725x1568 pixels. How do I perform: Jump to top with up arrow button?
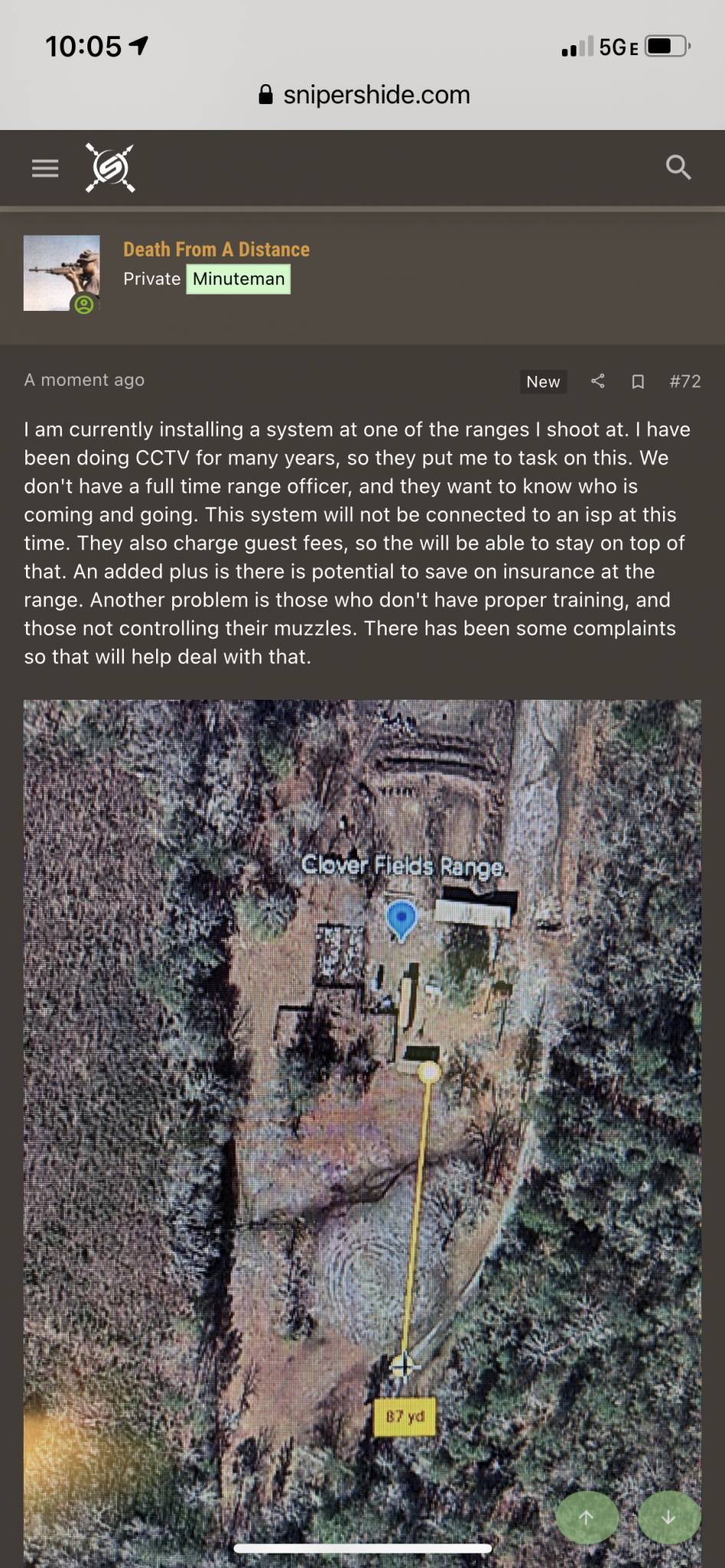pyautogui.click(x=586, y=1517)
